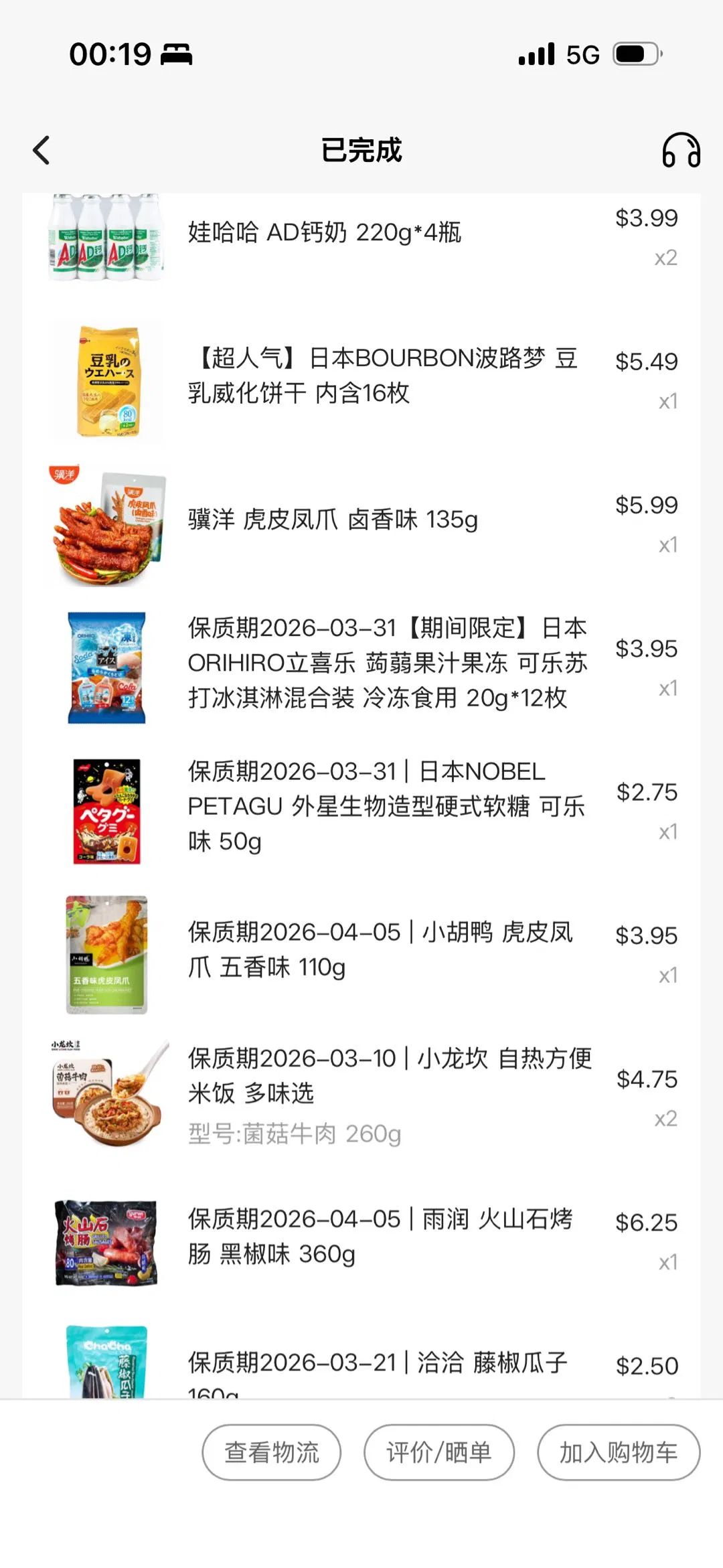Open 评价/晒单 to review the order
Image resolution: width=723 pixels, height=1568 pixels.
click(438, 1452)
